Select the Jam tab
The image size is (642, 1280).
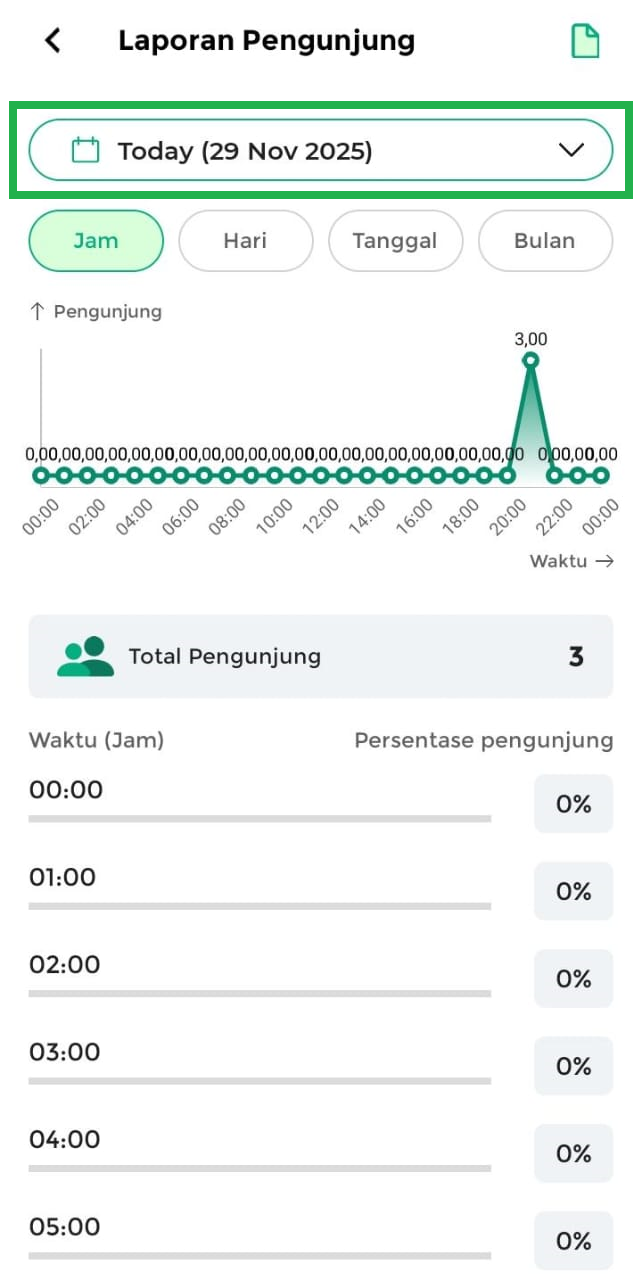click(x=96, y=241)
